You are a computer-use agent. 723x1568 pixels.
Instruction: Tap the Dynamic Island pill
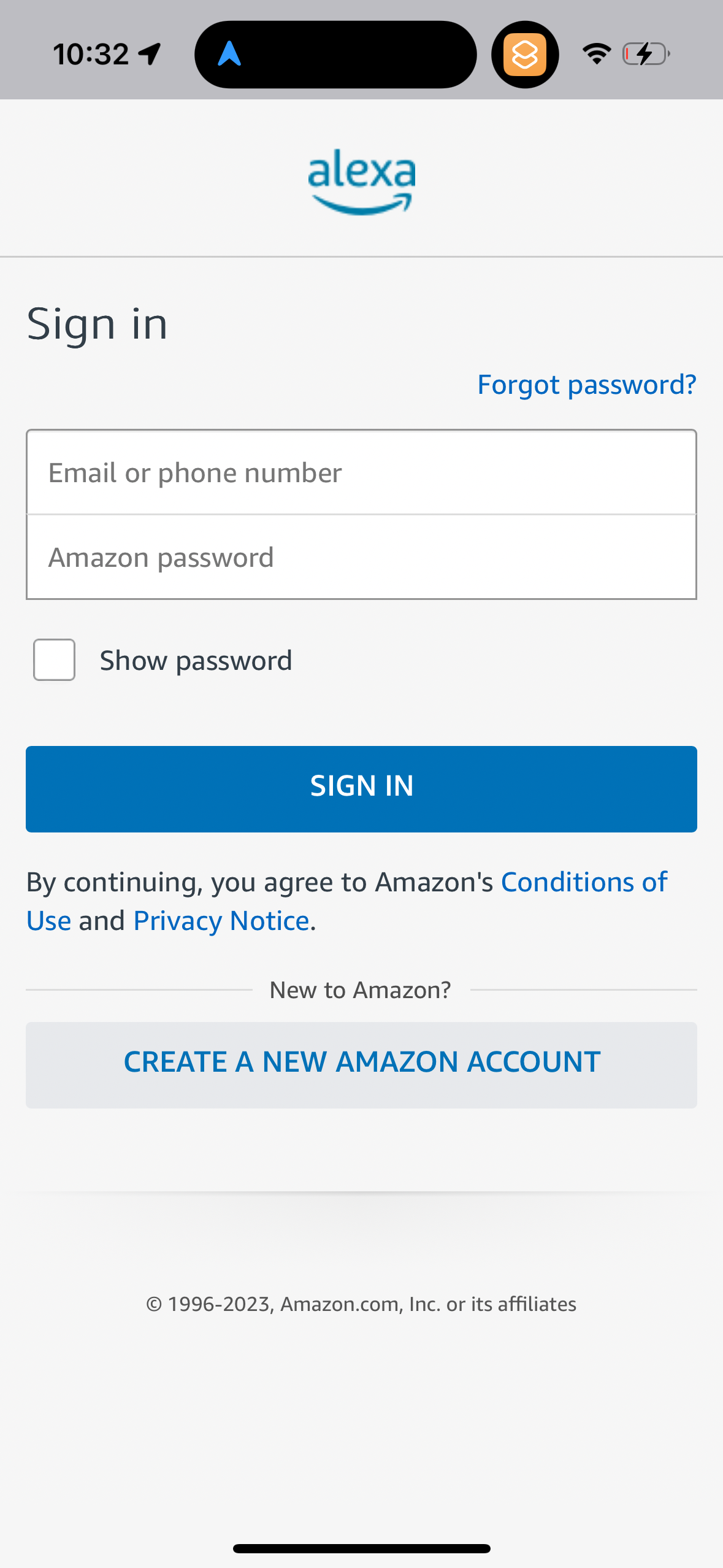pos(336,54)
